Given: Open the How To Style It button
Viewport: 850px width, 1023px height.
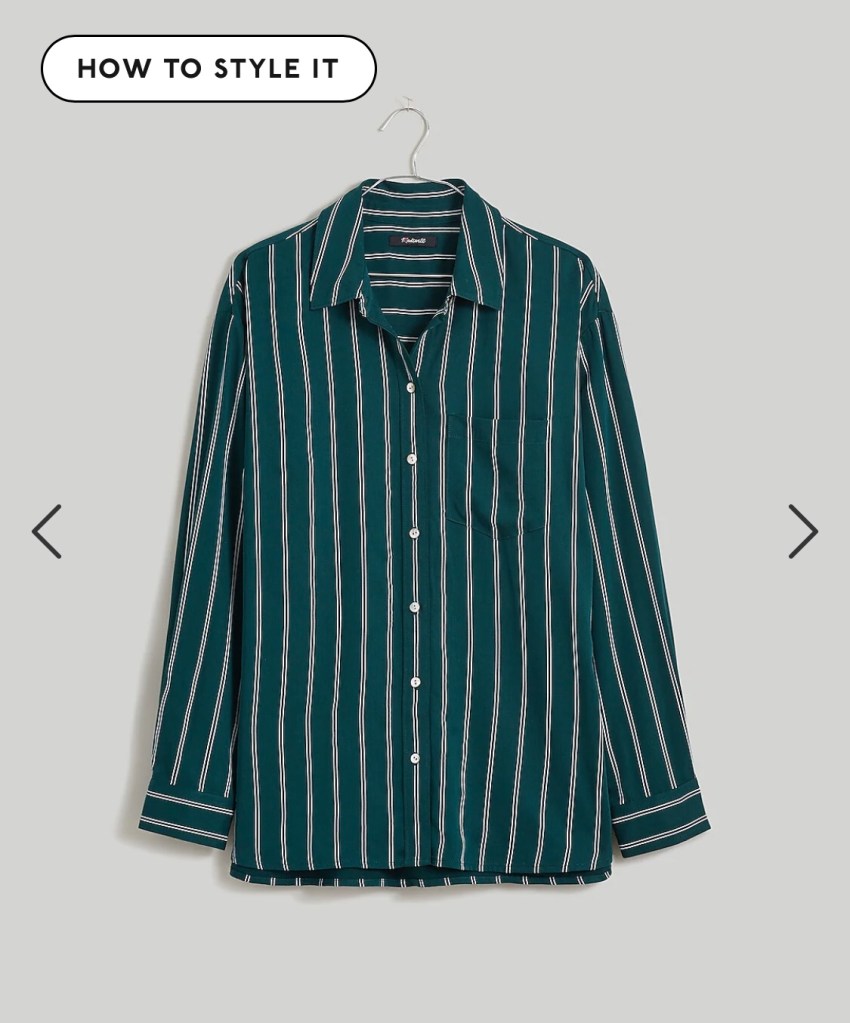Looking at the screenshot, I should click(208, 69).
